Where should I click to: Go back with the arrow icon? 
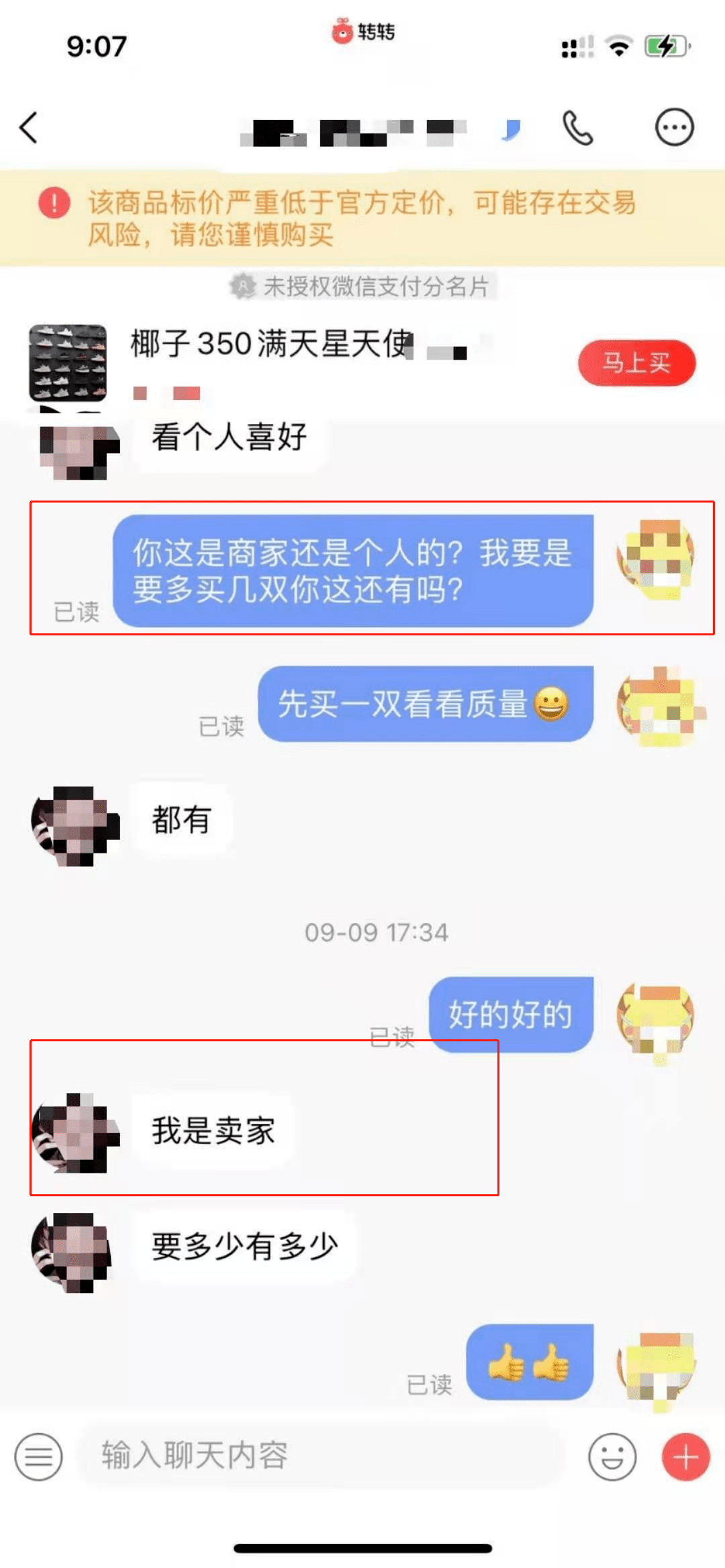tap(28, 127)
